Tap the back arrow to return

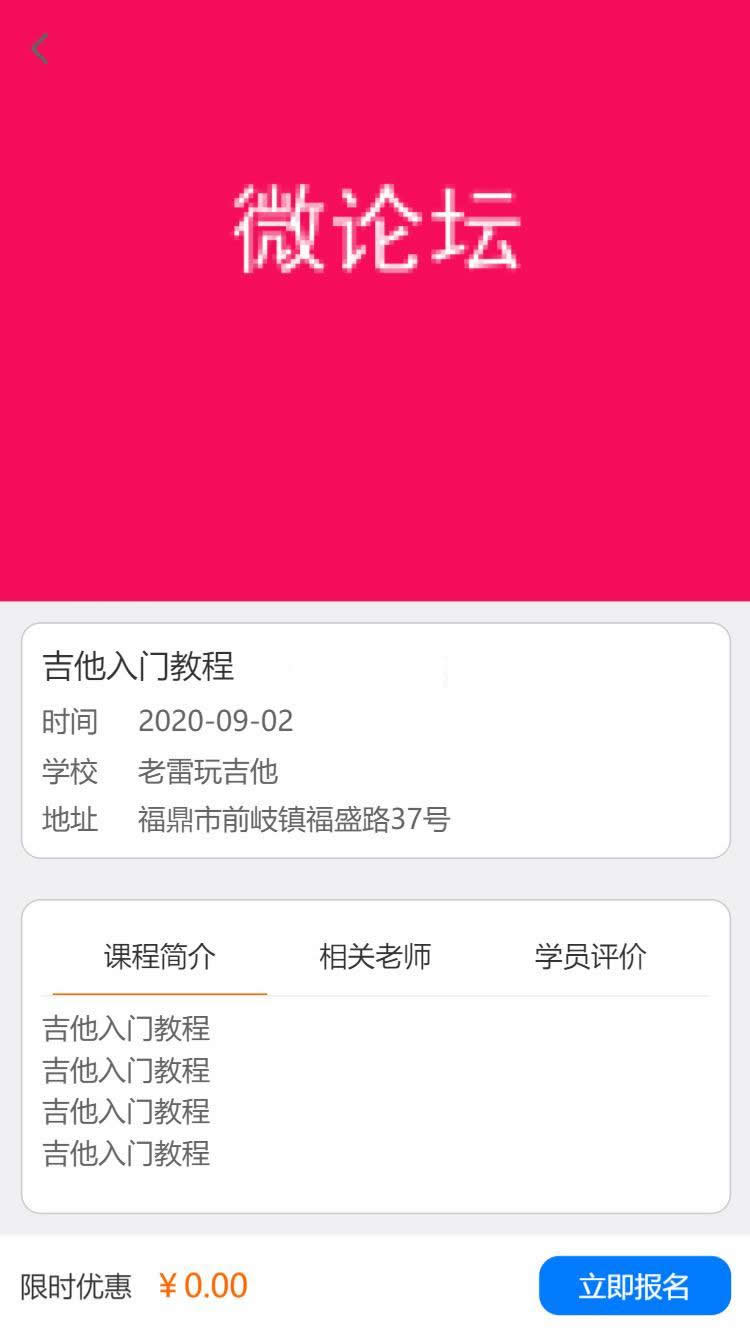click(x=40, y=48)
